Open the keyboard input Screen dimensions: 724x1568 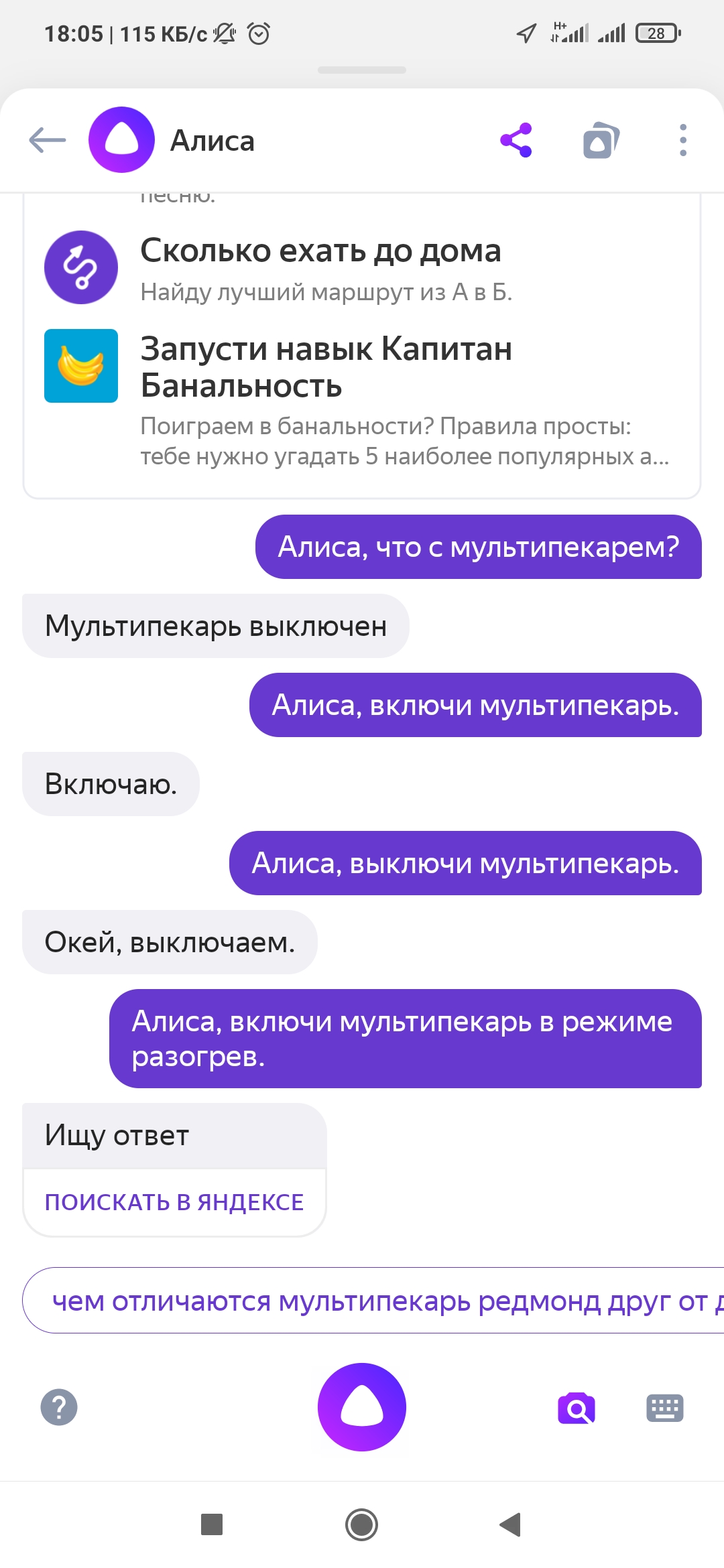(x=664, y=1408)
